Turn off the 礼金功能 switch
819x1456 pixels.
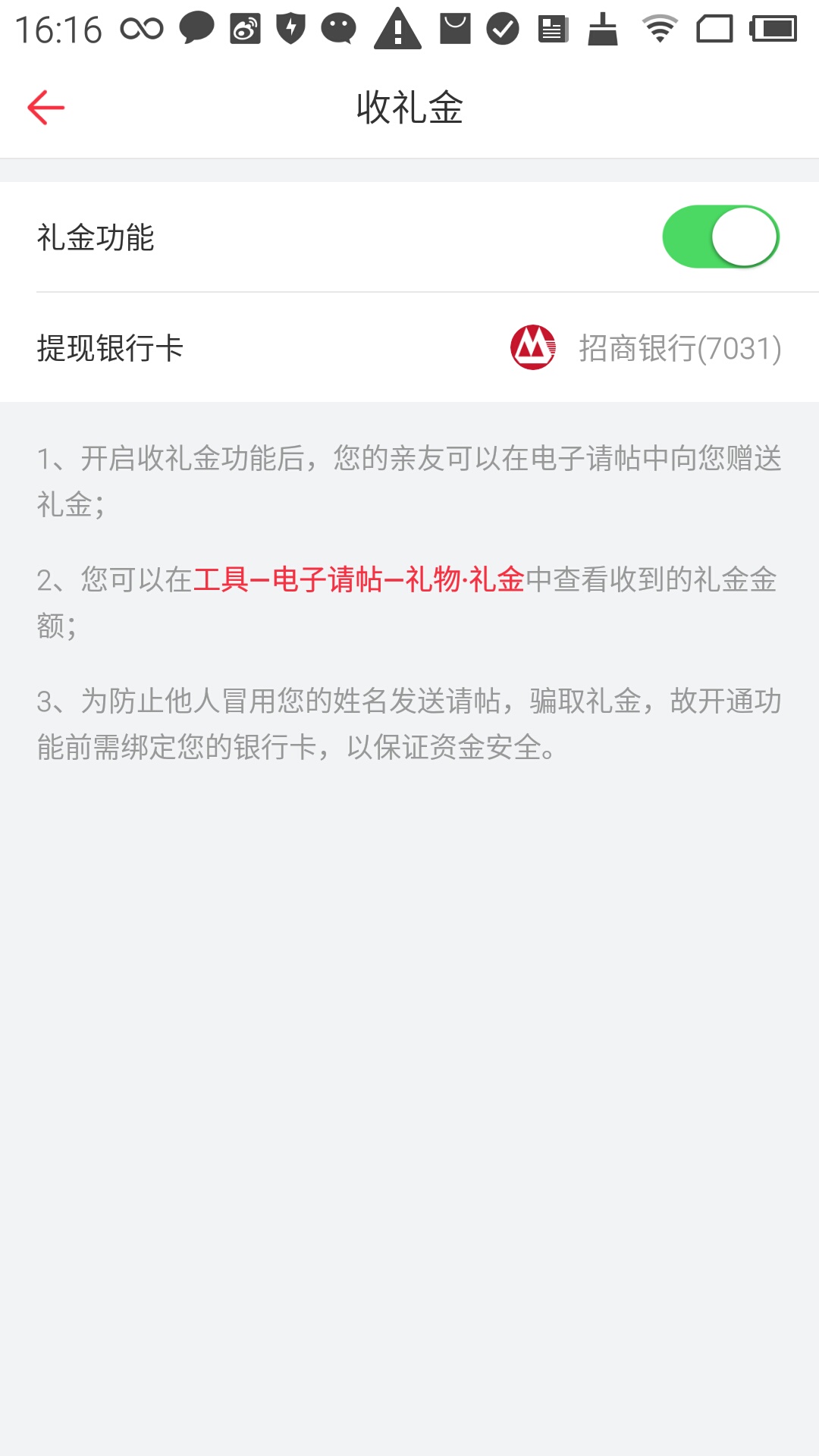(x=720, y=237)
